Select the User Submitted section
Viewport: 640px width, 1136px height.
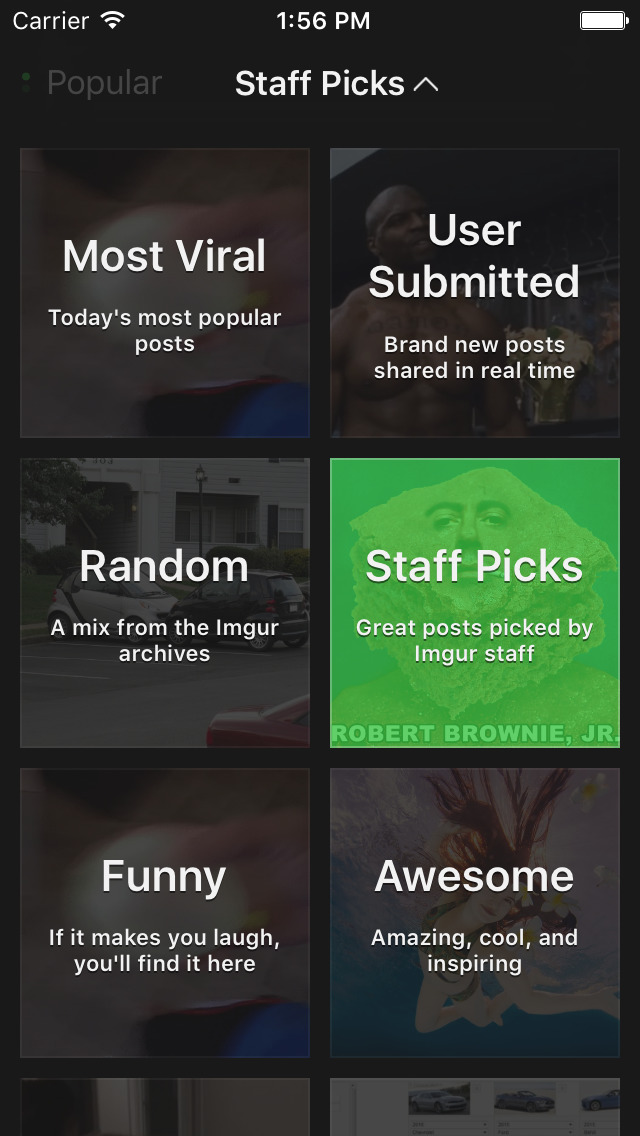click(x=475, y=293)
